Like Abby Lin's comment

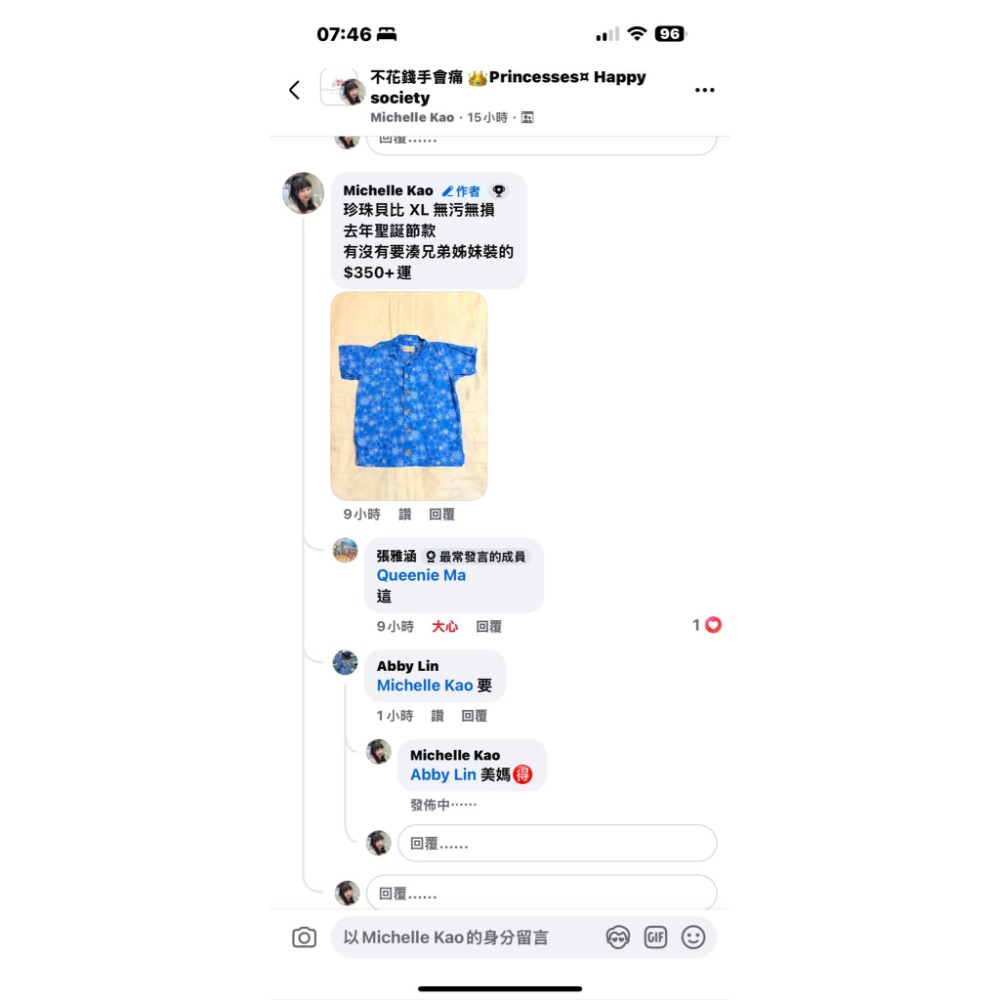click(x=437, y=716)
